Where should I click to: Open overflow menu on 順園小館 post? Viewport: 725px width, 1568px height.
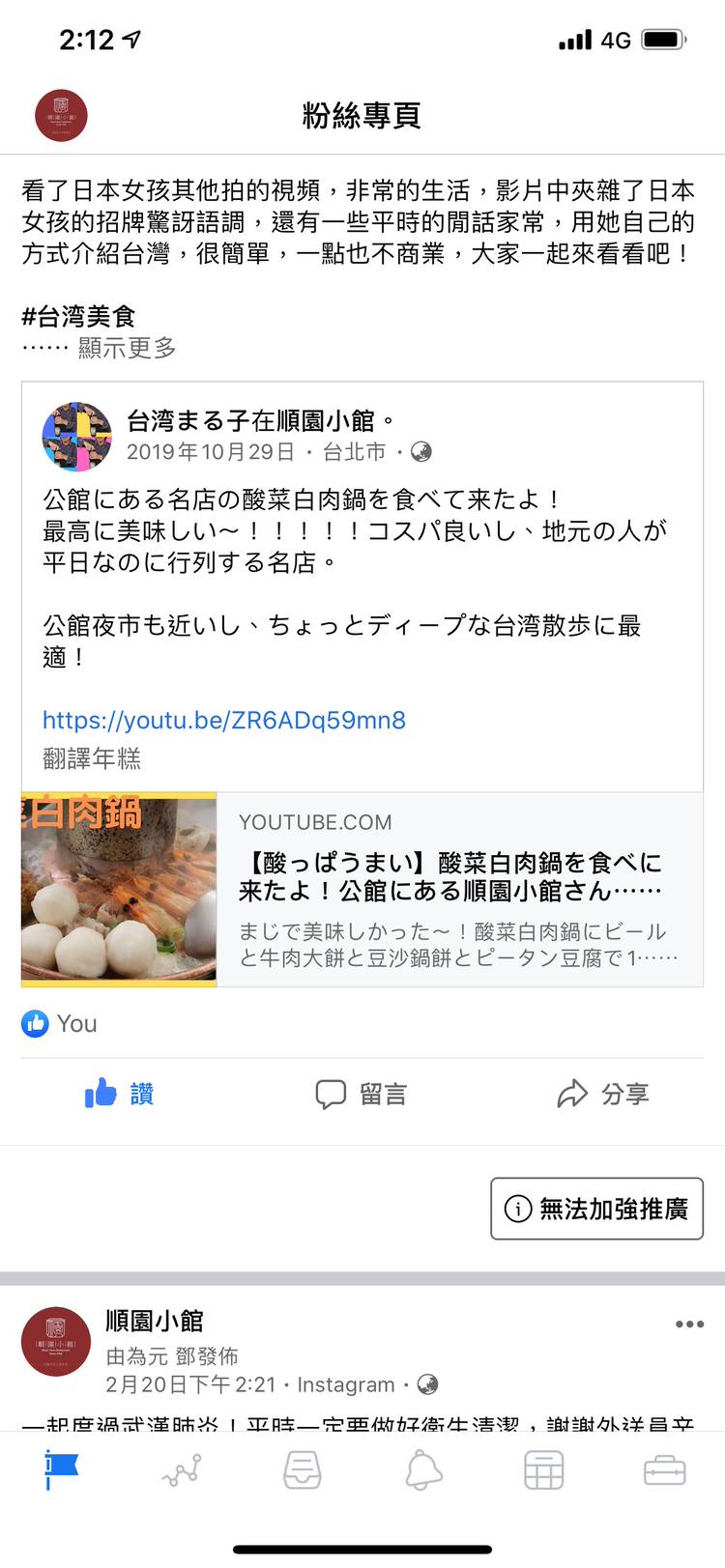(689, 1325)
